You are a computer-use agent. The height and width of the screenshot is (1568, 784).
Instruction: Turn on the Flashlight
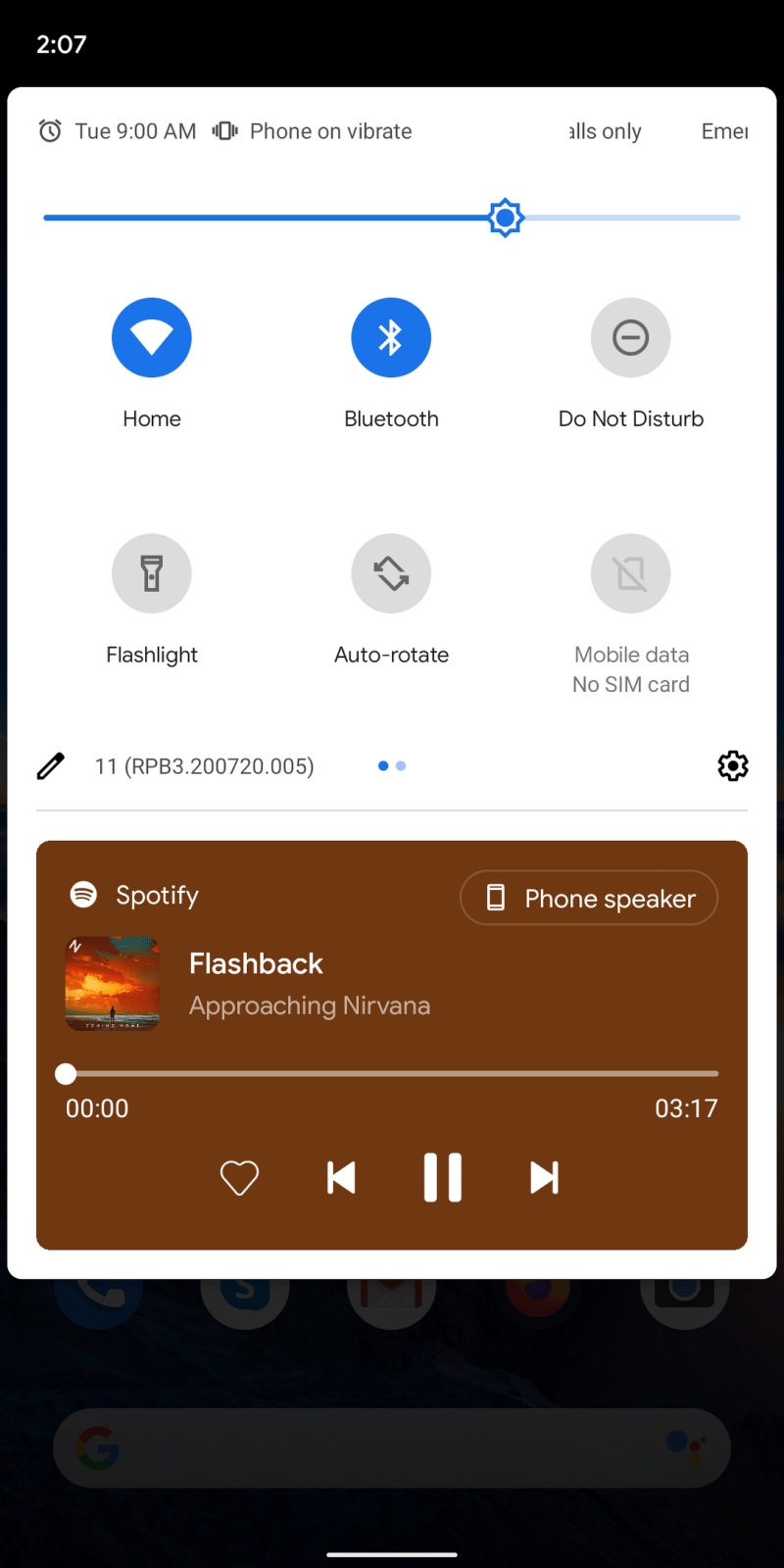[x=152, y=573]
